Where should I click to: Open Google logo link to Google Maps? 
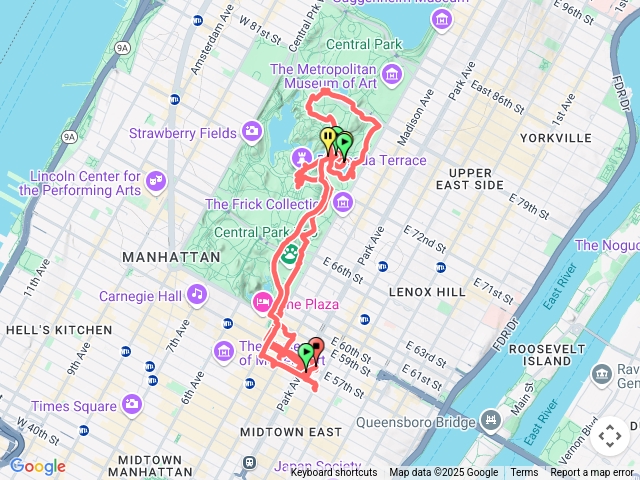(x=37, y=466)
